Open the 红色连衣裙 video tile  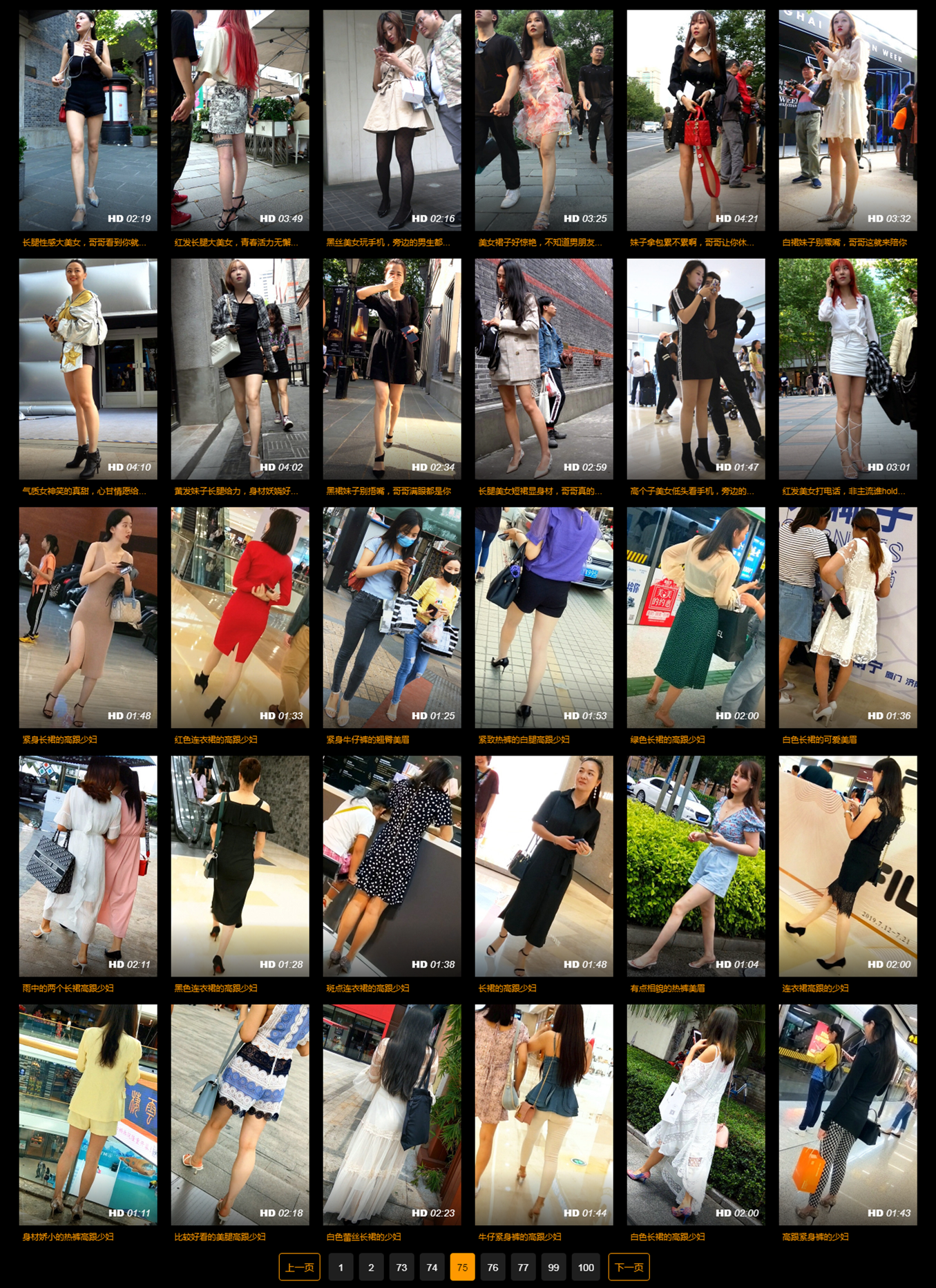[x=240, y=617]
